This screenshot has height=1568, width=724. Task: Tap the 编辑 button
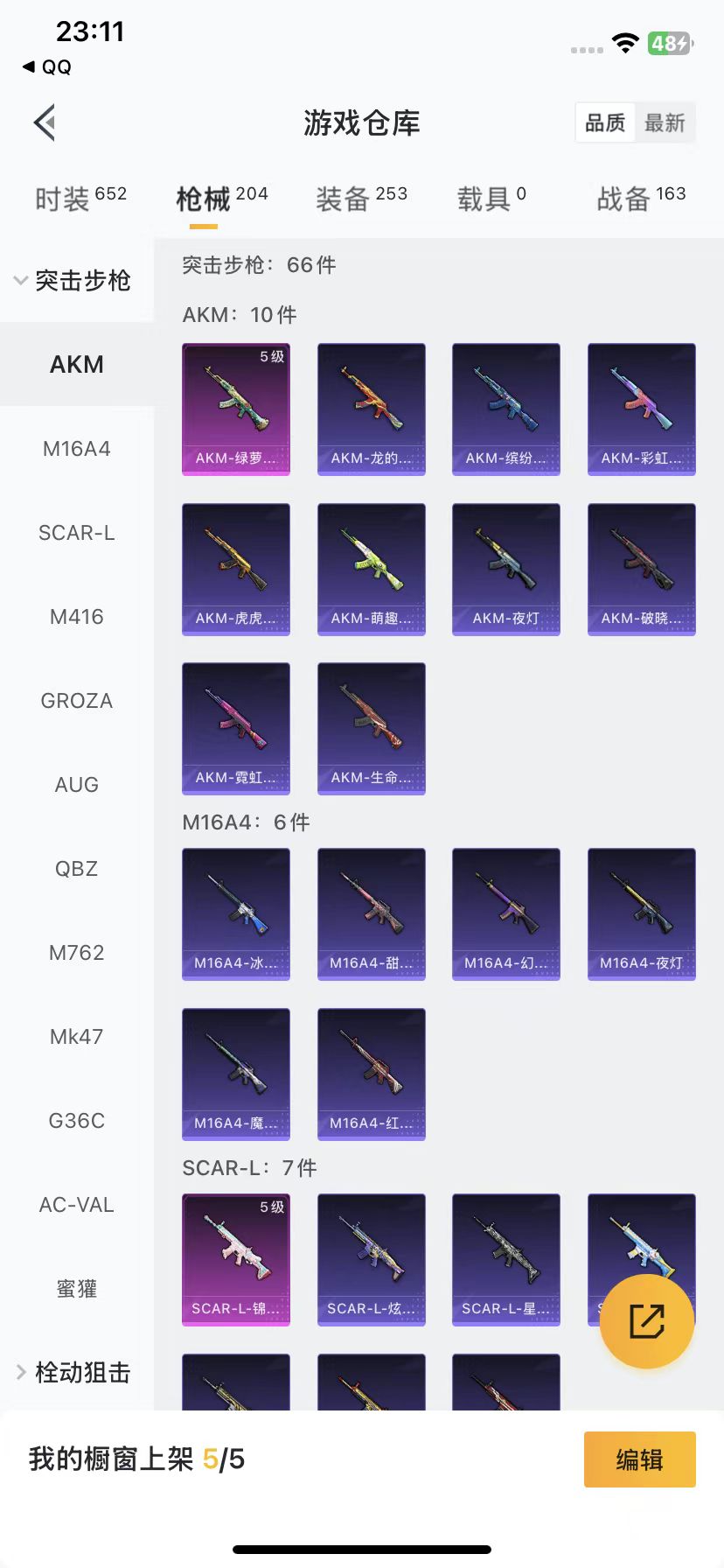[639, 1459]
